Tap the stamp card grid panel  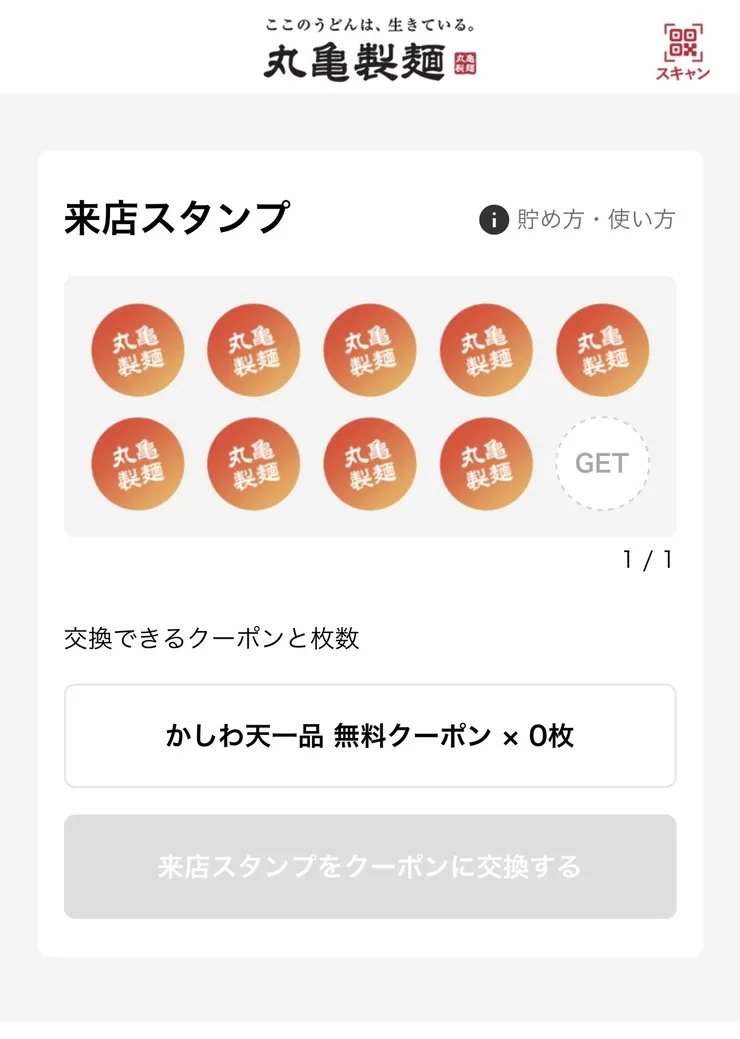click(370, 407)
